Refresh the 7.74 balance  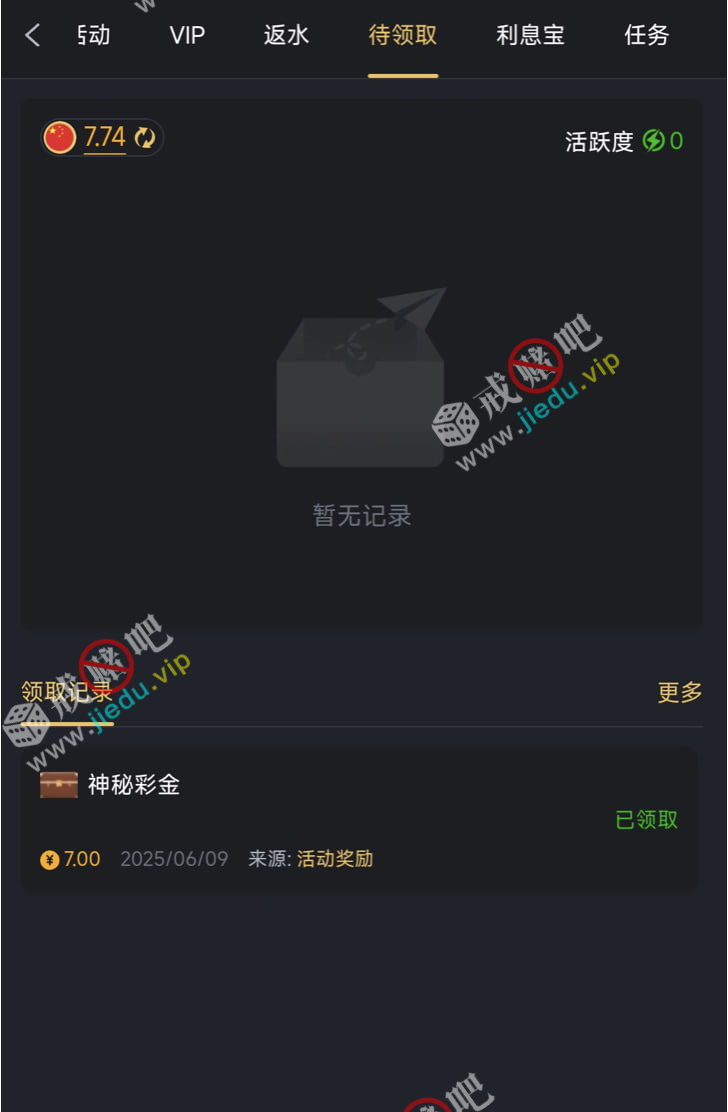click(145, 137)
